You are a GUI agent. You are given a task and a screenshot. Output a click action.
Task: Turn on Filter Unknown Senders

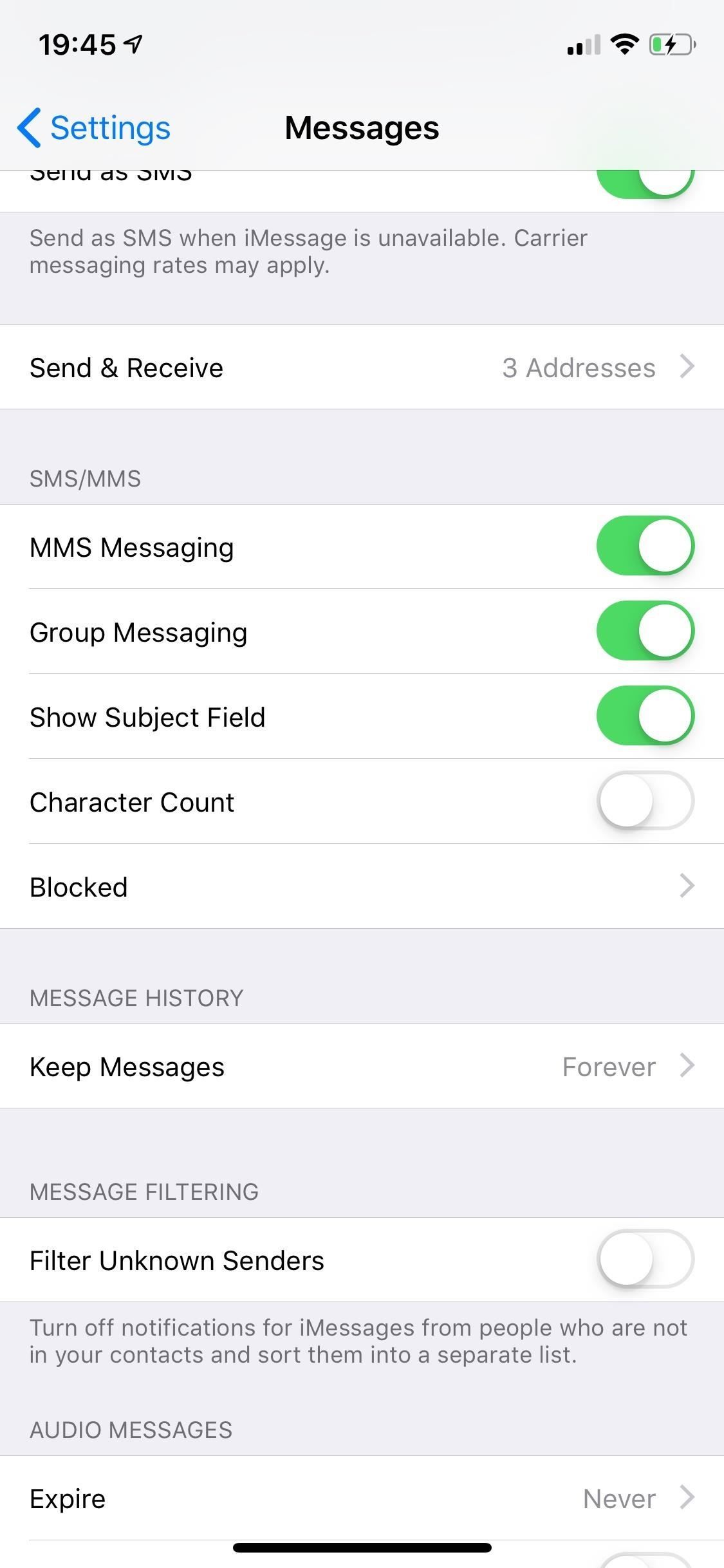pyautogui.click(x=645, y=1260)
